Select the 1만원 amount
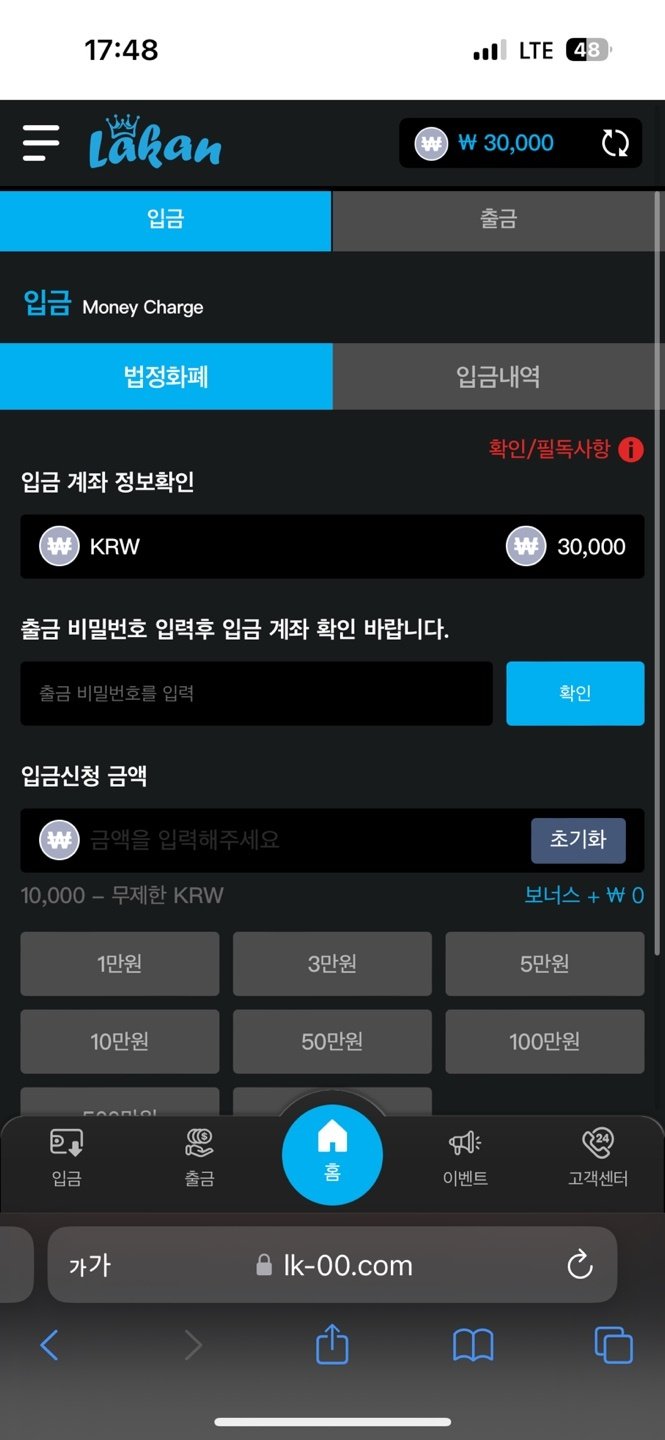Viewport: 665px width, 1440px height. pos(120,964)
